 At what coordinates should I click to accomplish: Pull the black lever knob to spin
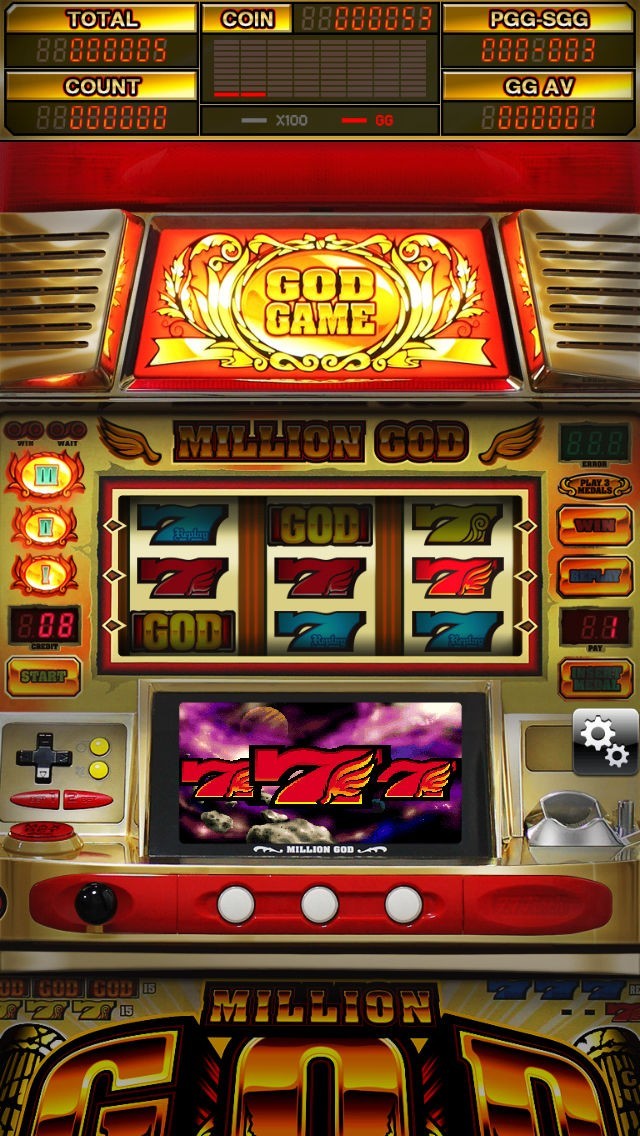(95, 903)
